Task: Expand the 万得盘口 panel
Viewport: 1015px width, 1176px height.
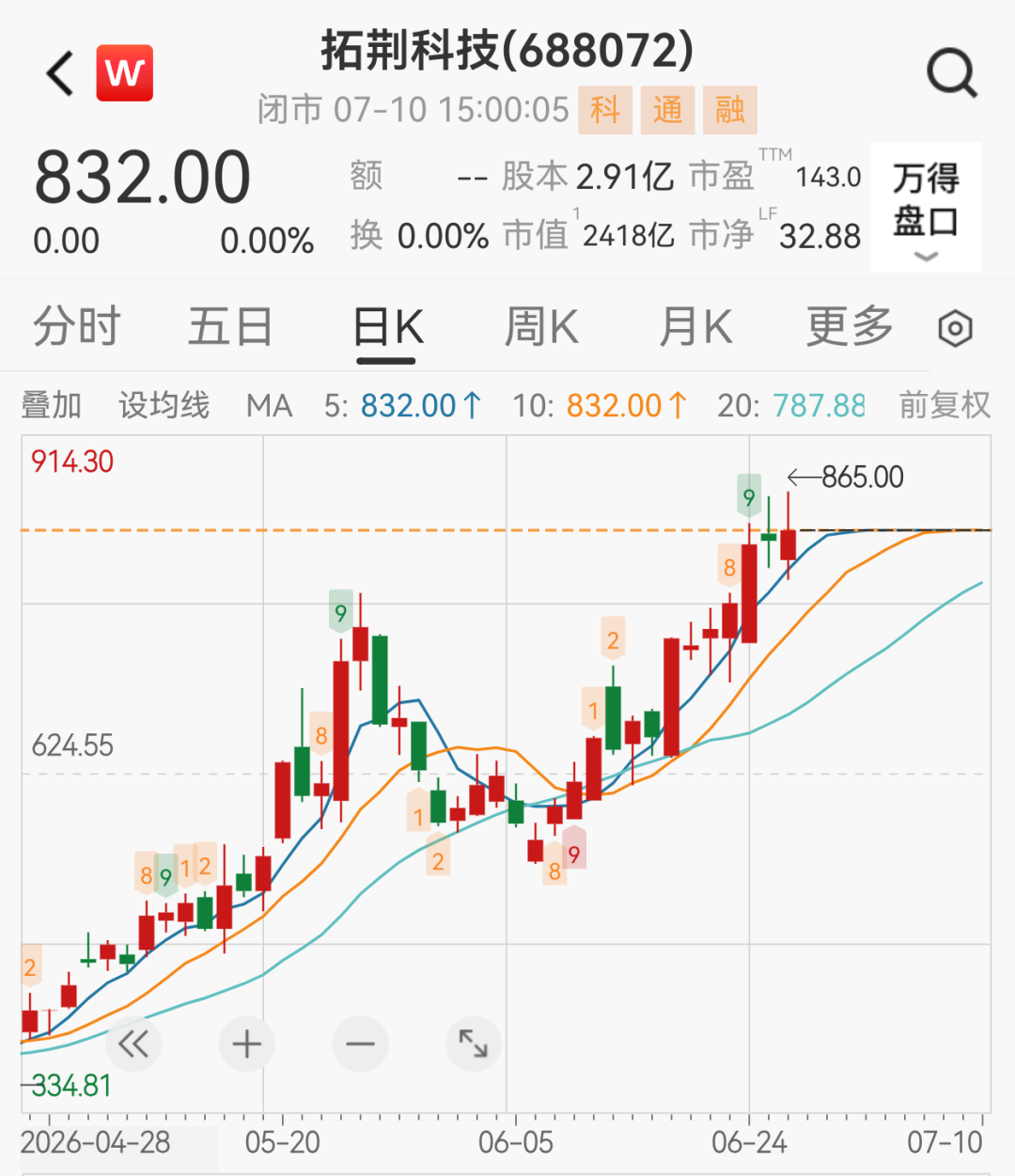Action: pos(926,208)
